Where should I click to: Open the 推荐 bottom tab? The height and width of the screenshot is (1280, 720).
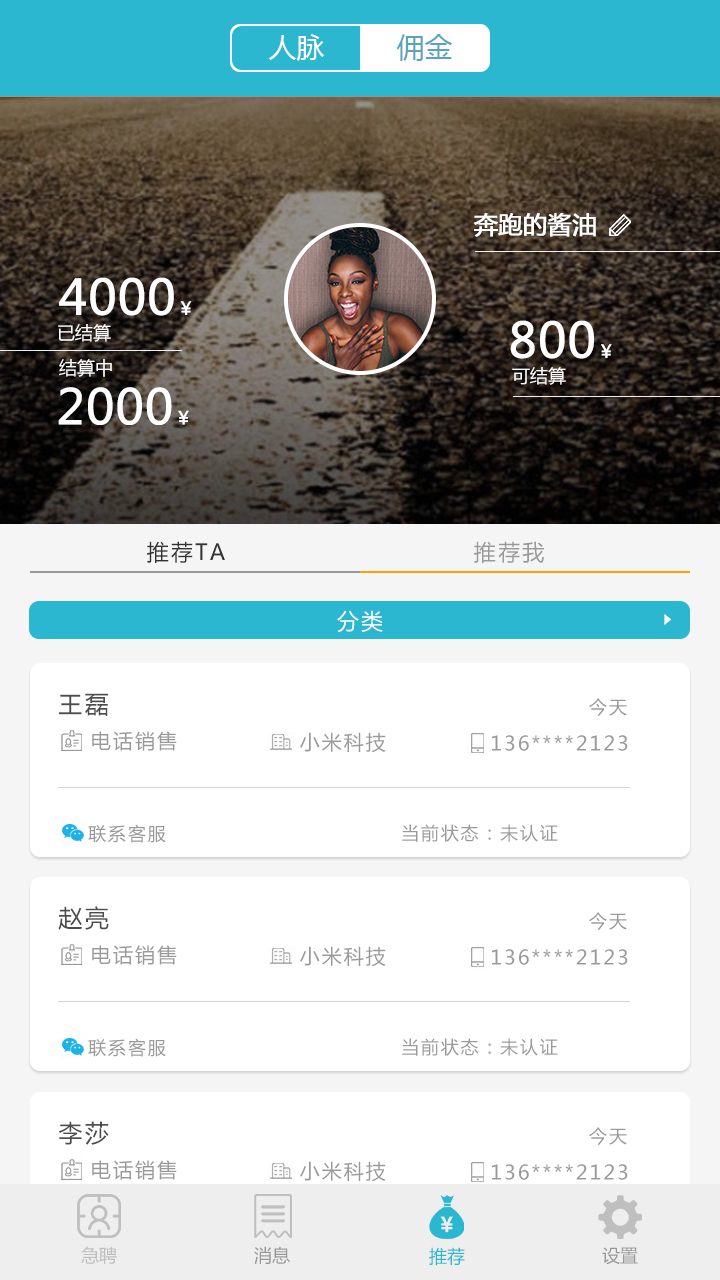tap(446, 1230)
